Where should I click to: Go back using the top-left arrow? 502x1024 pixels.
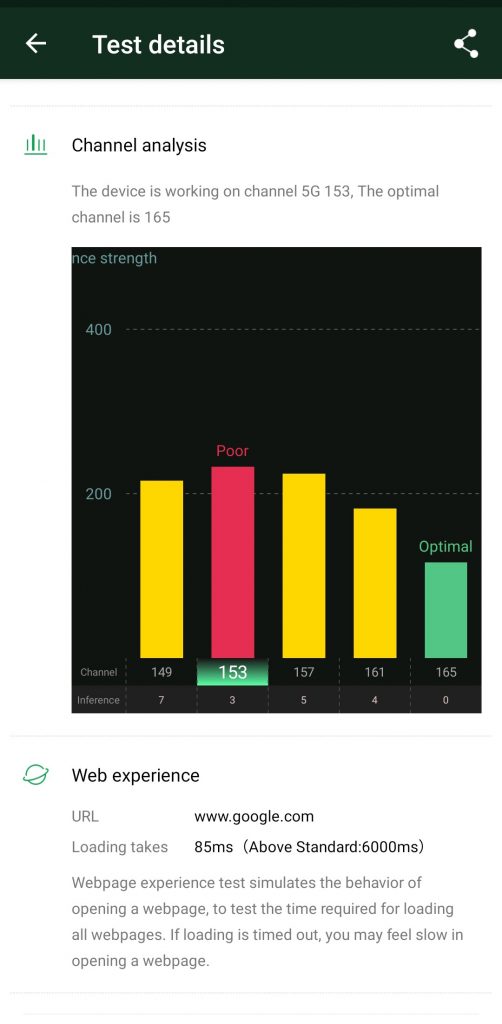click(x=36, y=44)
